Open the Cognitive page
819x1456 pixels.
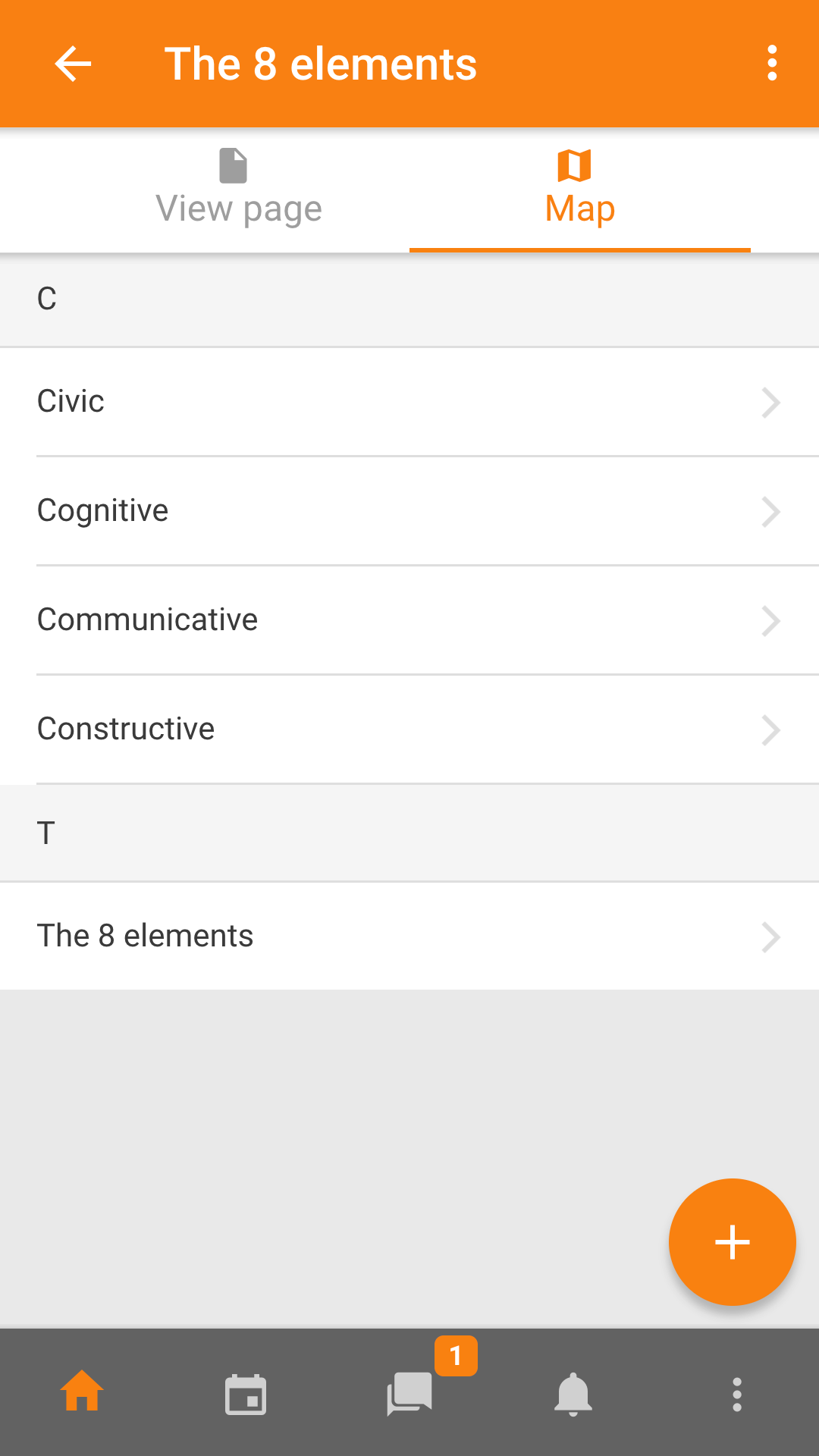click(409, 511)
